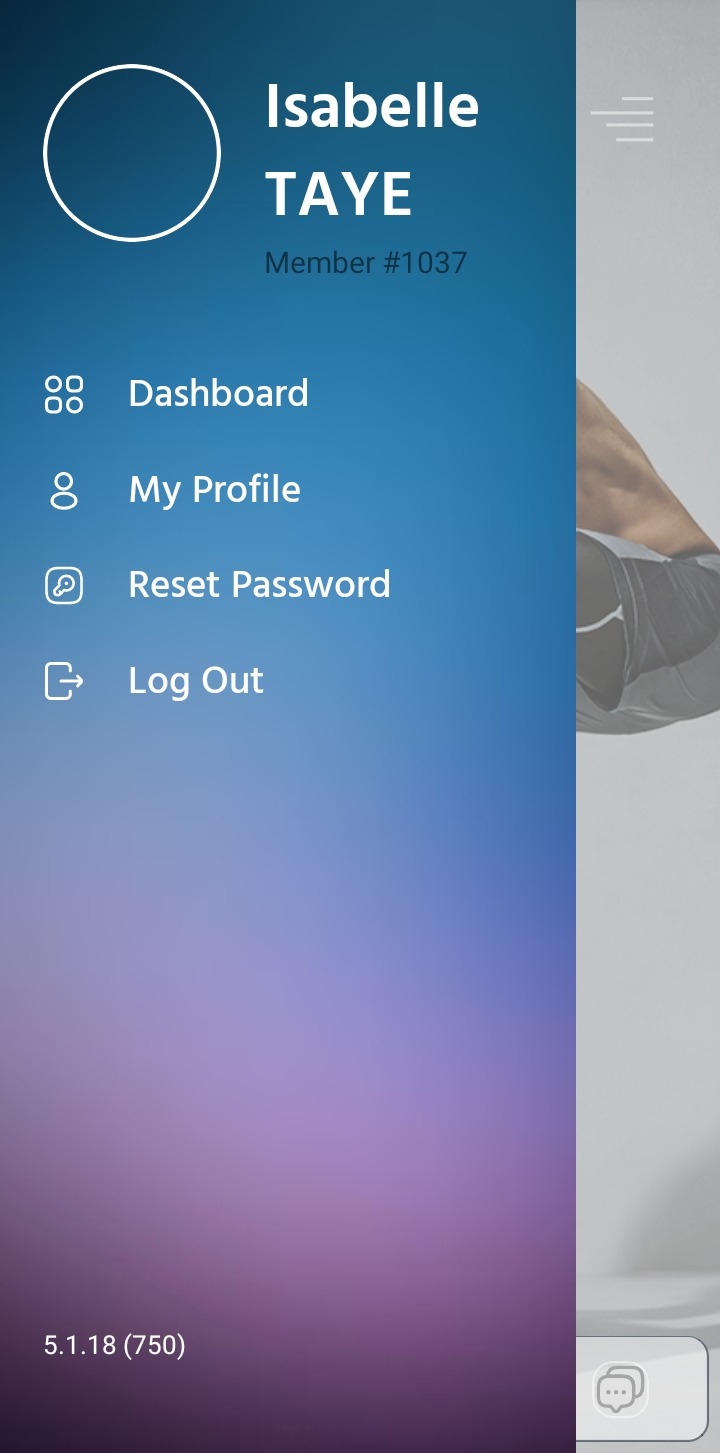Open the chat bubble icon

pos(620,1389)
